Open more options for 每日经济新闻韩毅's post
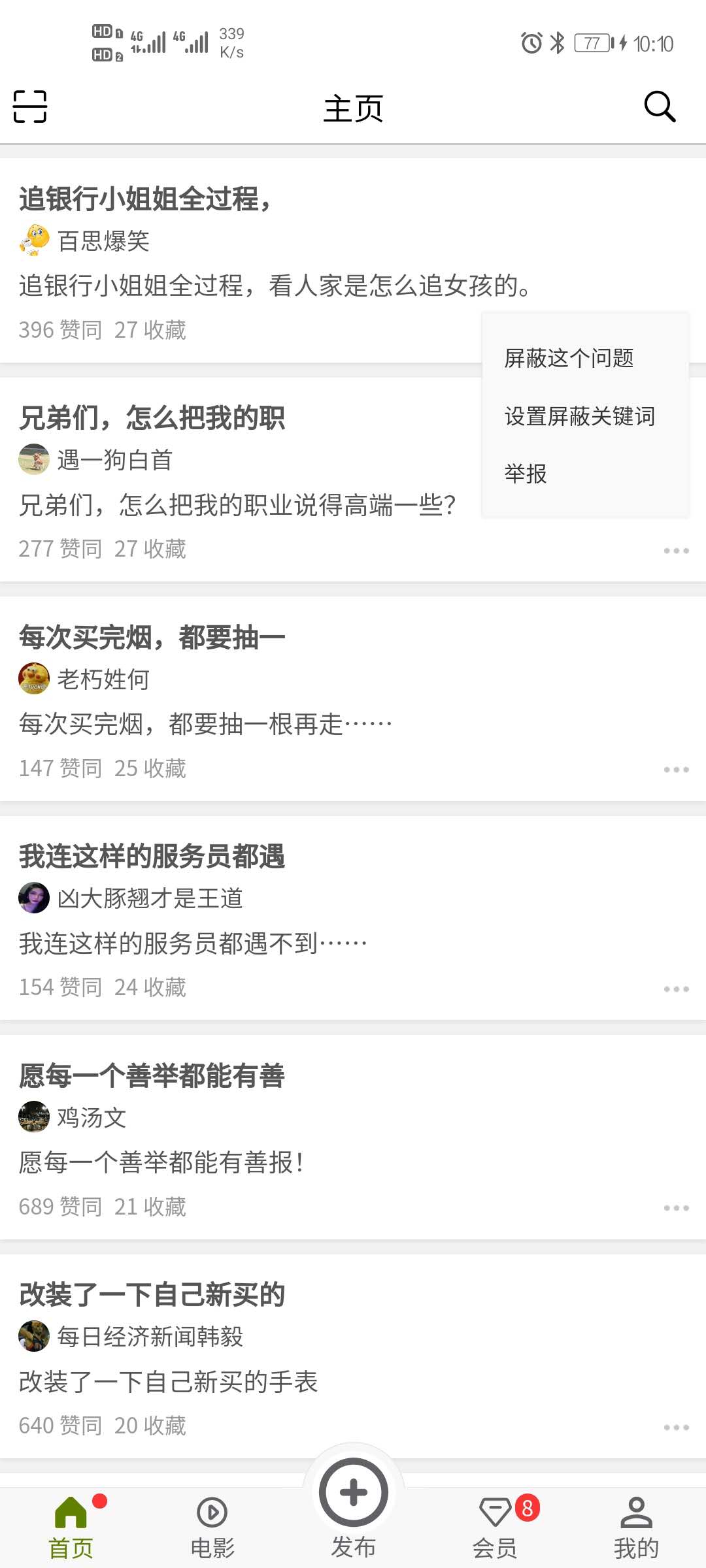Image resolution: width=706 pixels, height=1568 pixels. pyautogui.click(x=676, y=1428)
